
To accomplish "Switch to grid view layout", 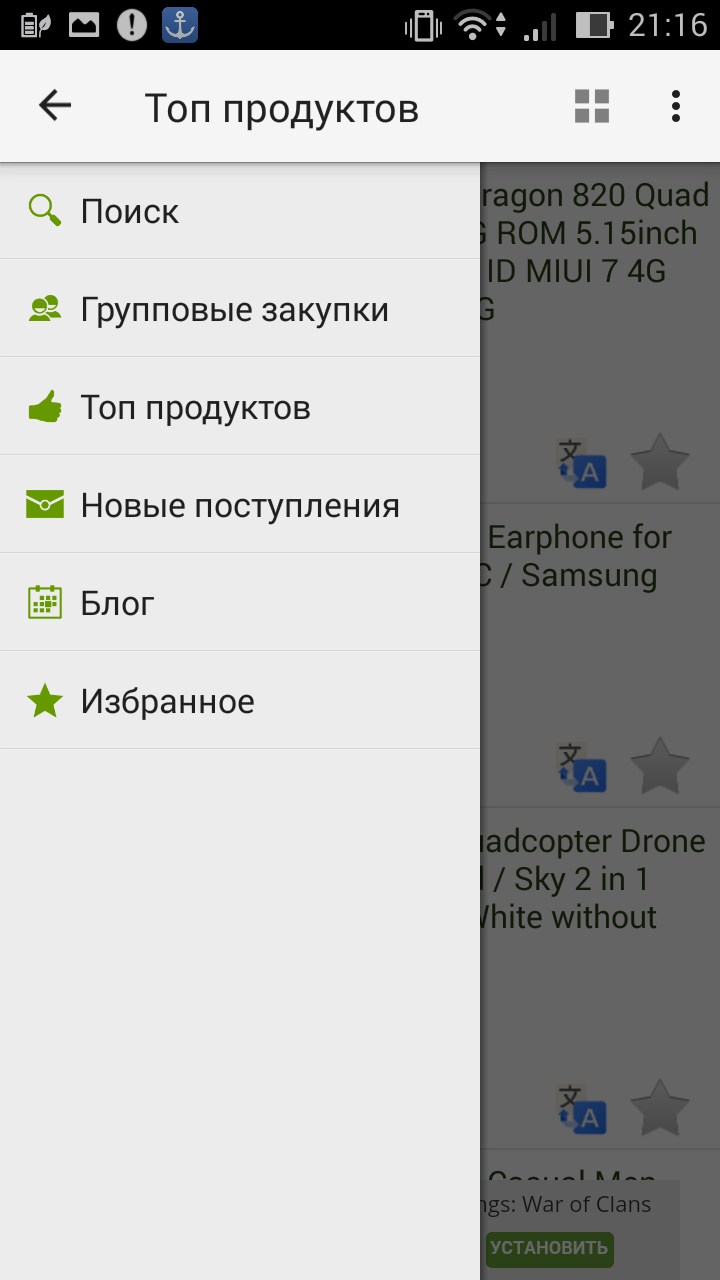I will pos(592,106).
